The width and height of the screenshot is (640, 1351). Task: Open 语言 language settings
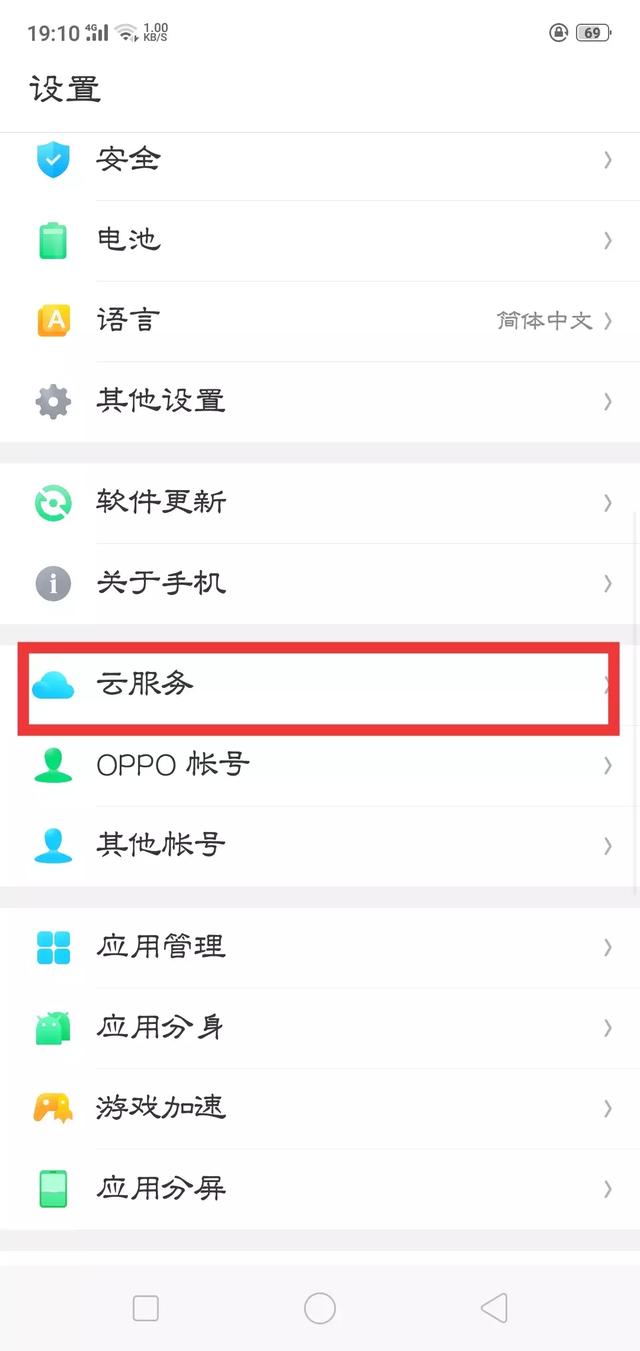(320, 321)
